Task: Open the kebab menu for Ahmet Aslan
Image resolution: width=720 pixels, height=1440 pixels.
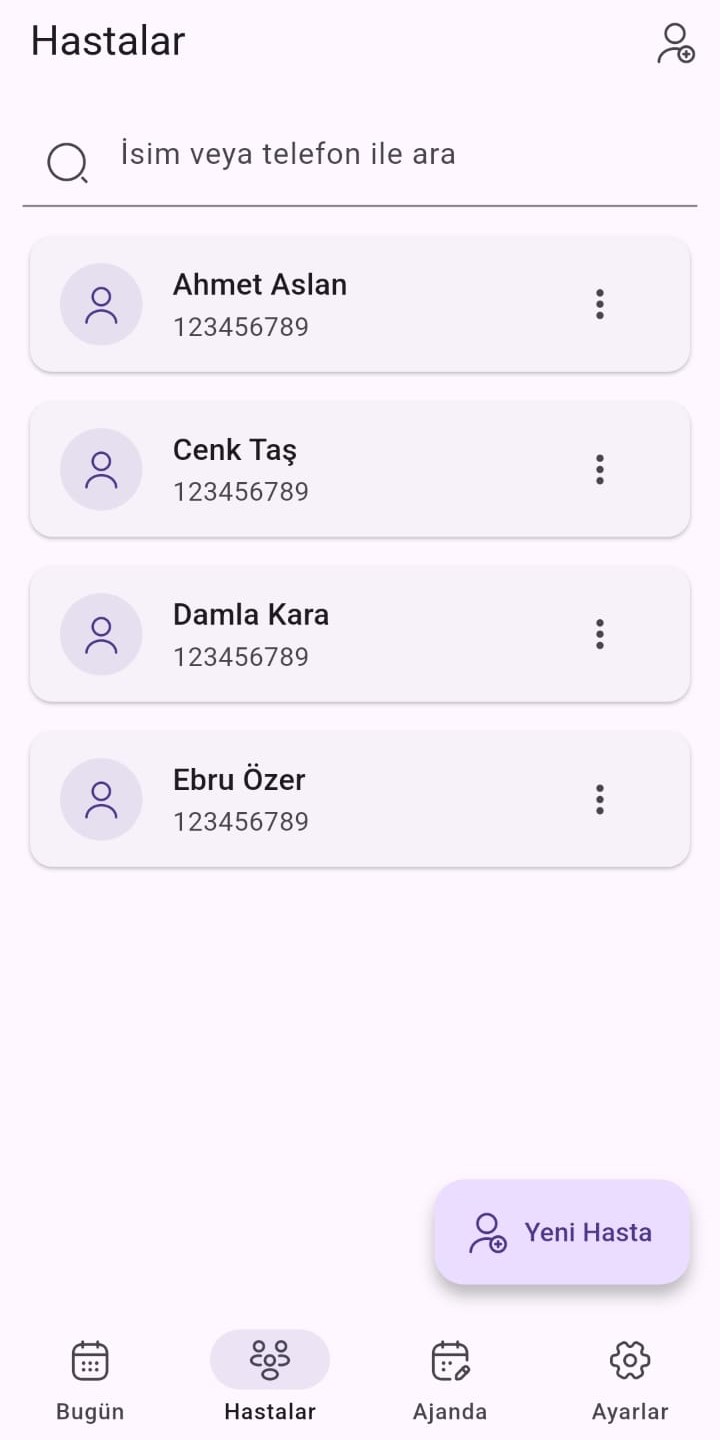Action: point(599,304)
